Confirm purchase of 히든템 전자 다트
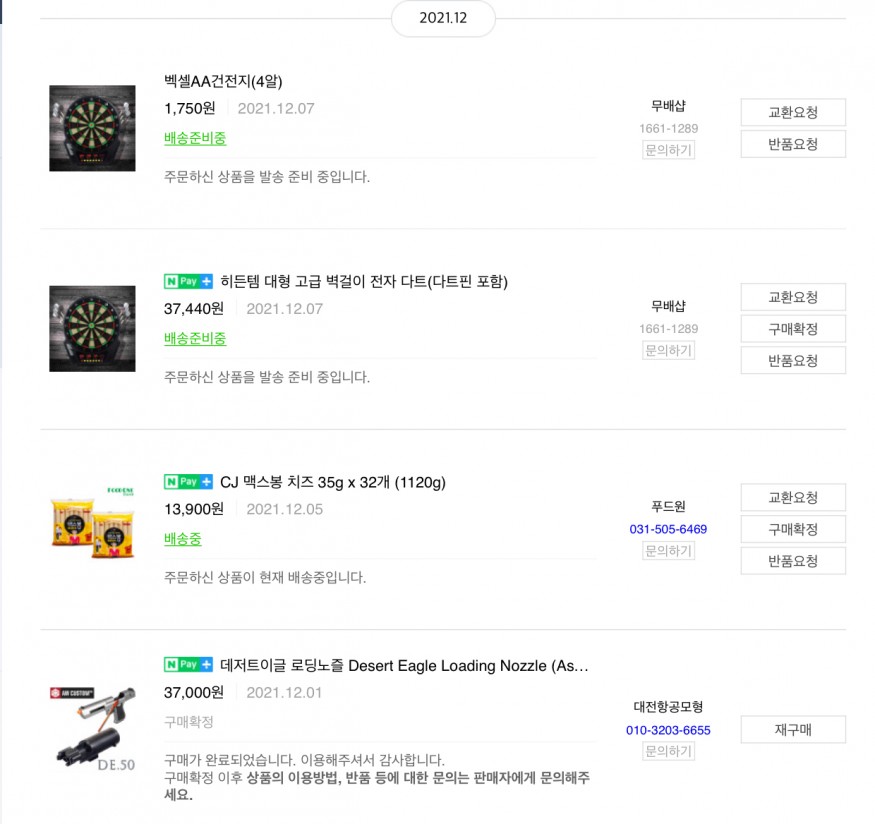This screenshot has height=824, width=875. tap(793, 329)
